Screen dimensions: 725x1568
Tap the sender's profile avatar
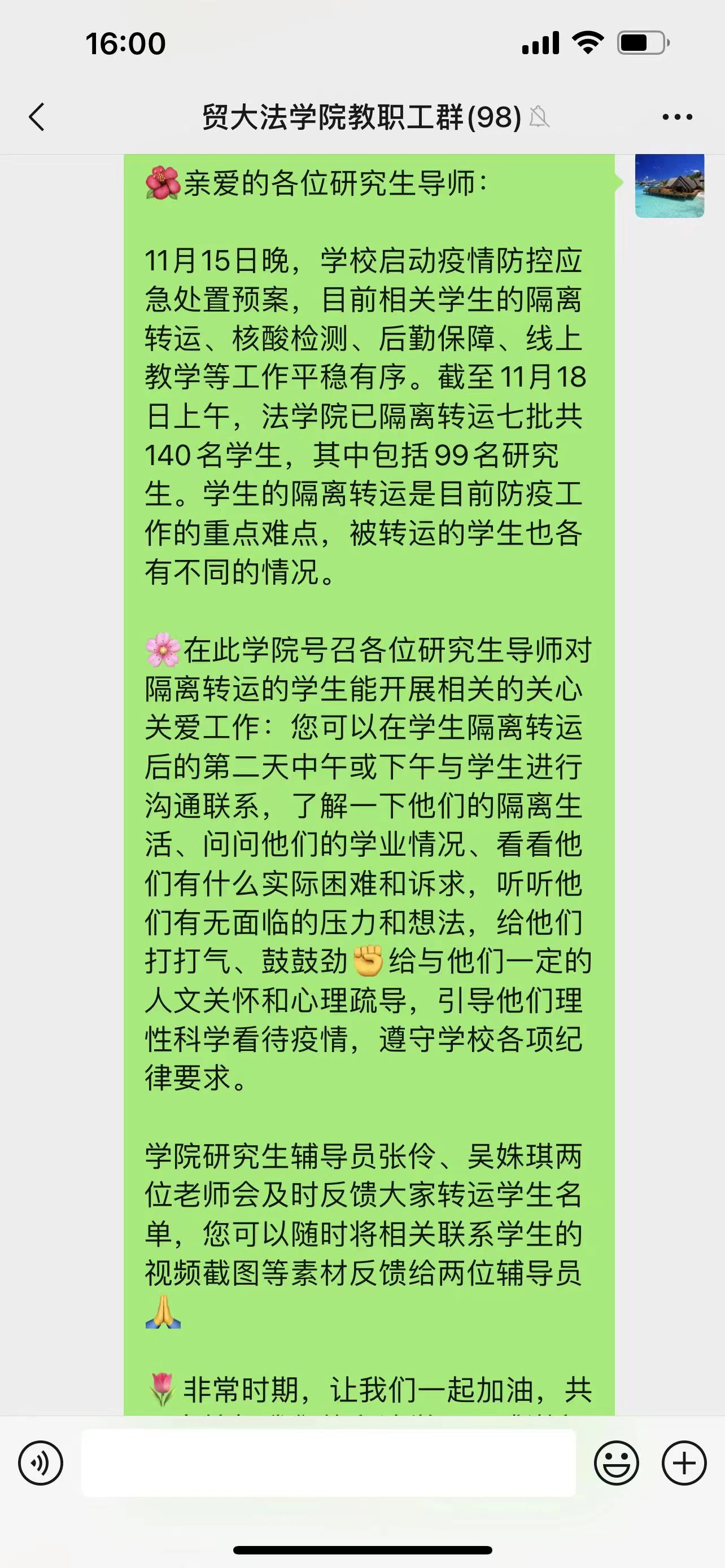coord(669,186)
